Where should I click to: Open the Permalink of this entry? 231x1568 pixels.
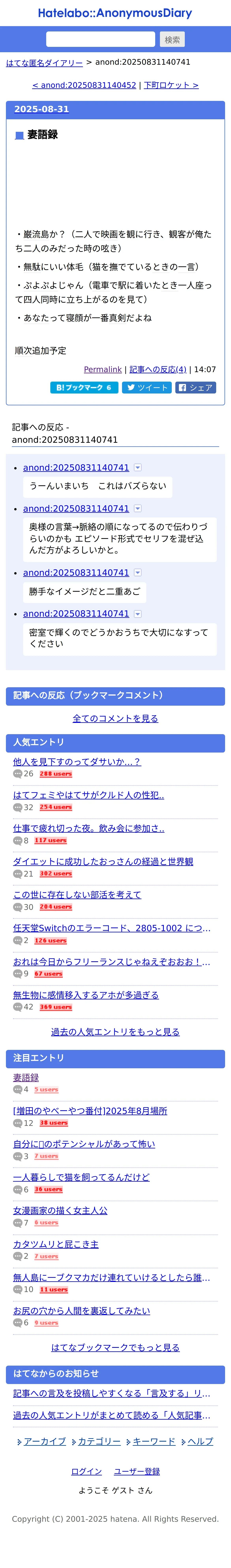tap(103, 370)
